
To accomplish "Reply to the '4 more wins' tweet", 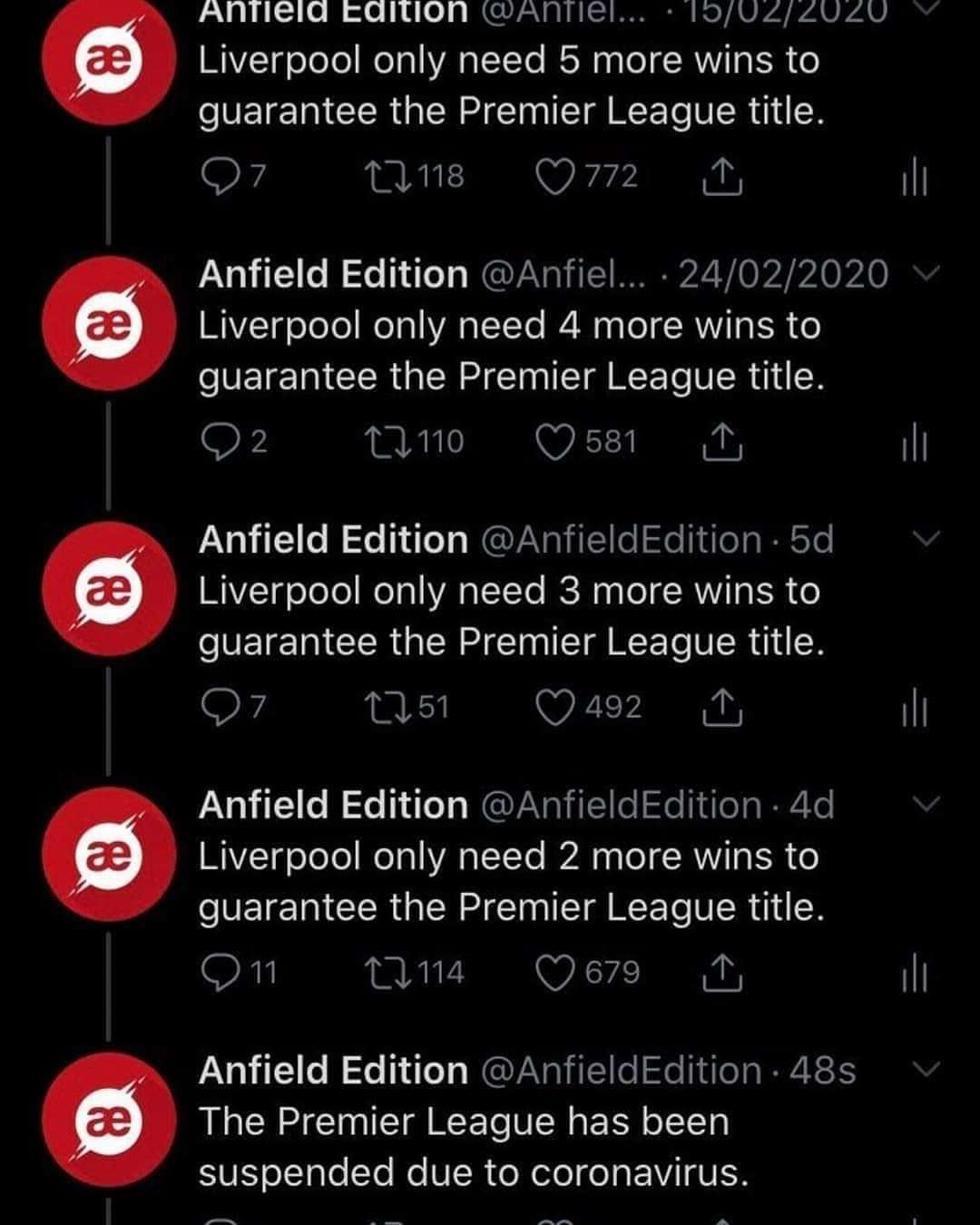I will click(218, 442).
